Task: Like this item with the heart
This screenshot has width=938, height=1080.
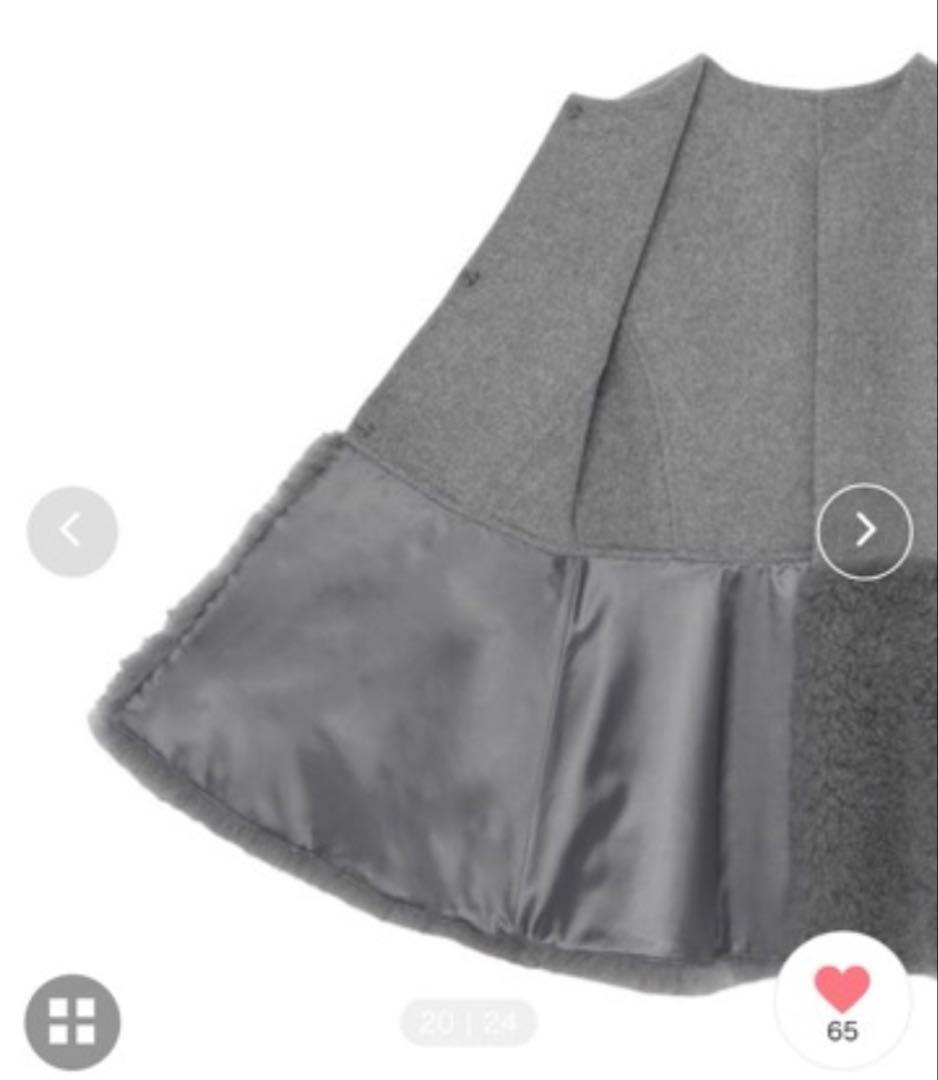Action: pos(842,990)
